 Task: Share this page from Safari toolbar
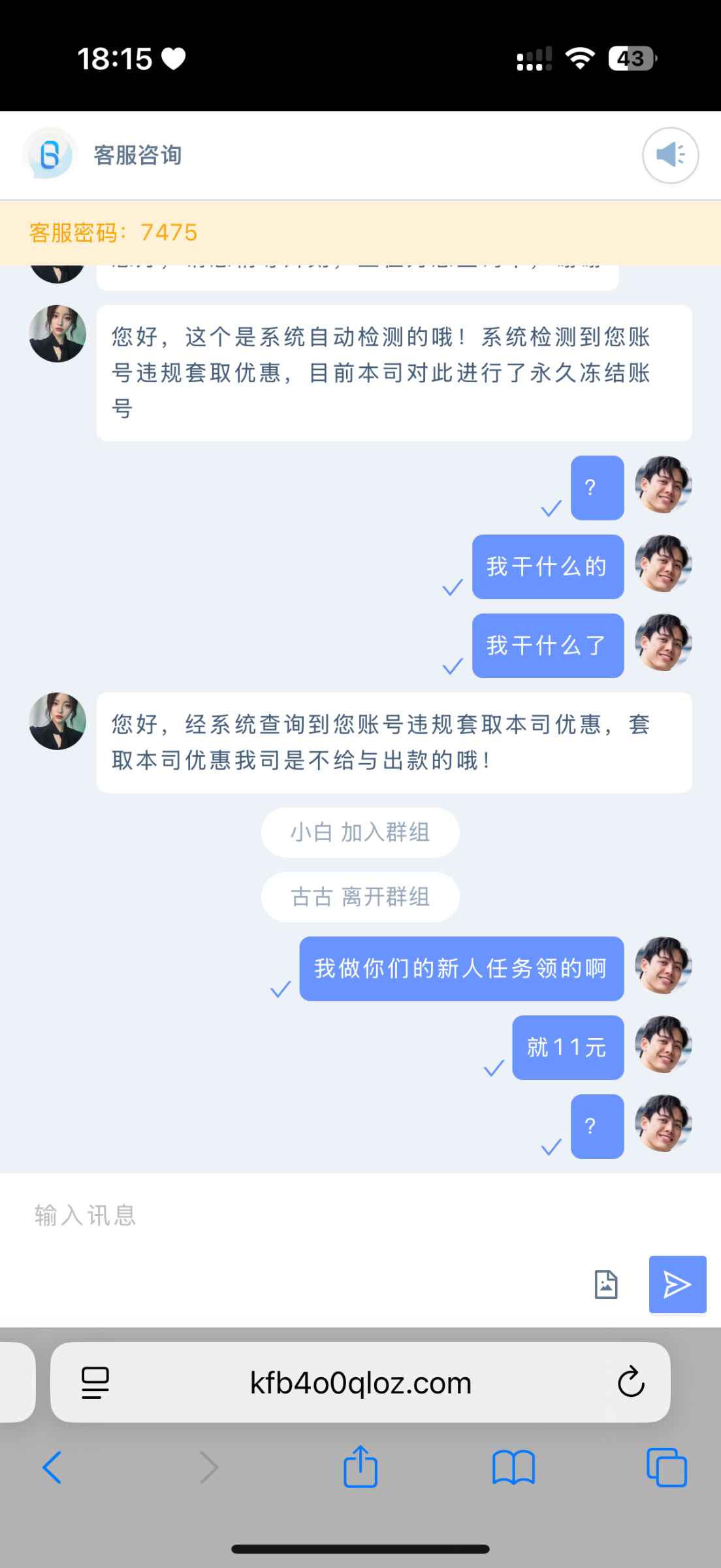[360, 1467]
